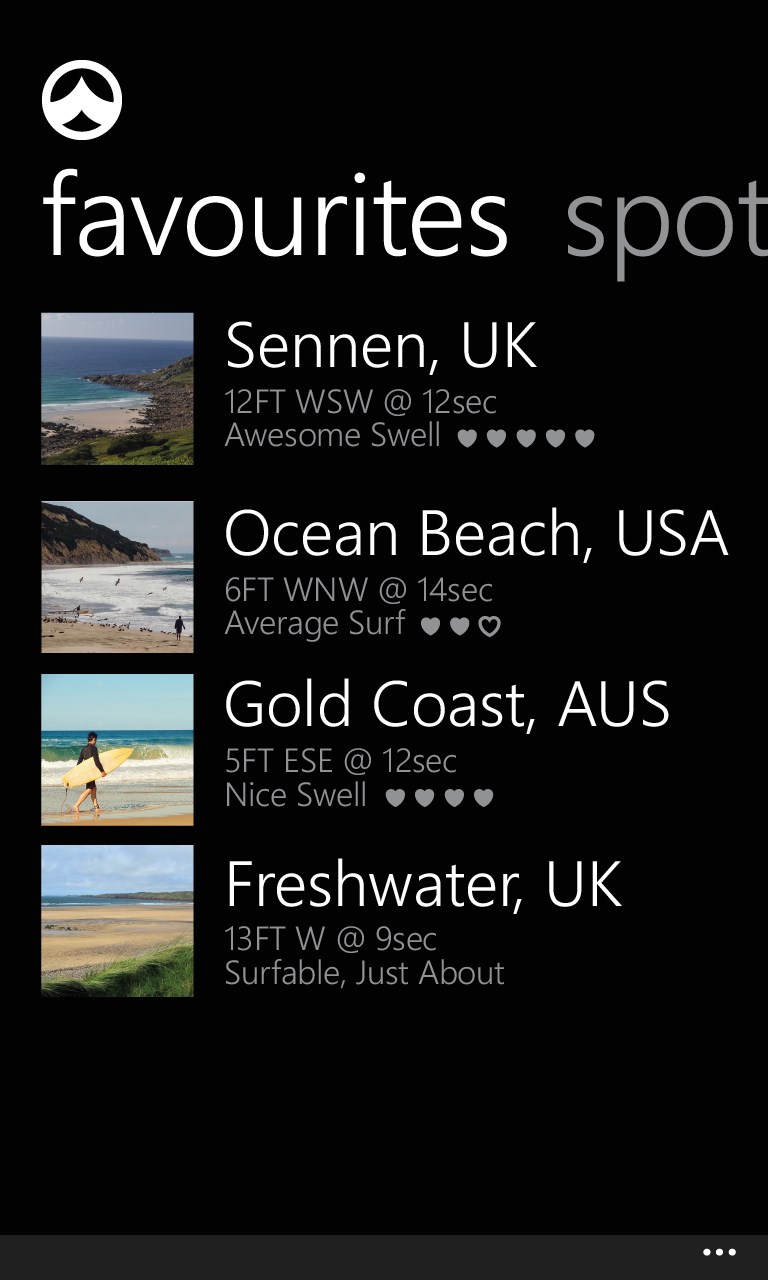
Task: Open Ocean Beach, USA forecast
Action: click(x=475, y=534)
